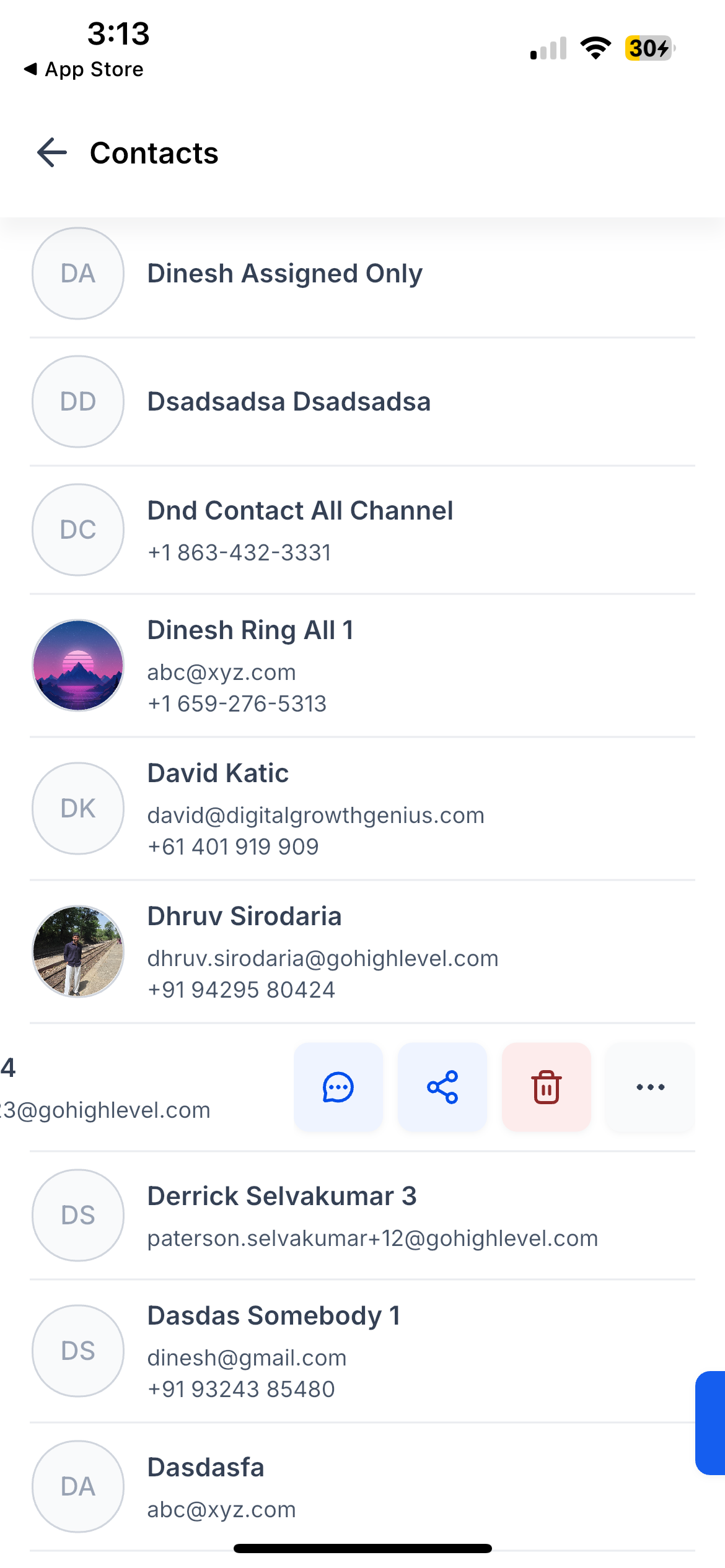Share the swiped contact
Viewport: 725px width, 1568px height.
[x=442, y=1087]
